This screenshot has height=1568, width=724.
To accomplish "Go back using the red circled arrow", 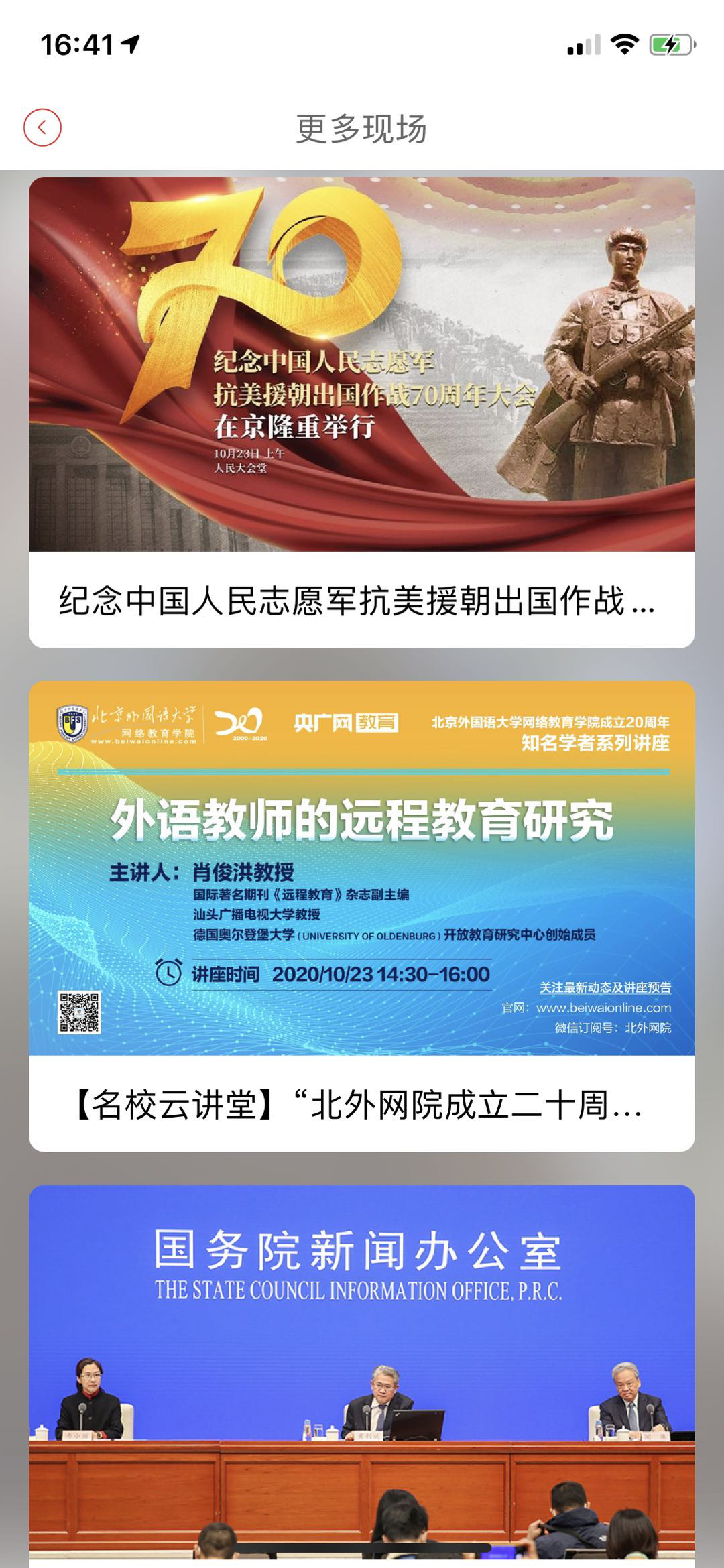I will pos(42,127).
